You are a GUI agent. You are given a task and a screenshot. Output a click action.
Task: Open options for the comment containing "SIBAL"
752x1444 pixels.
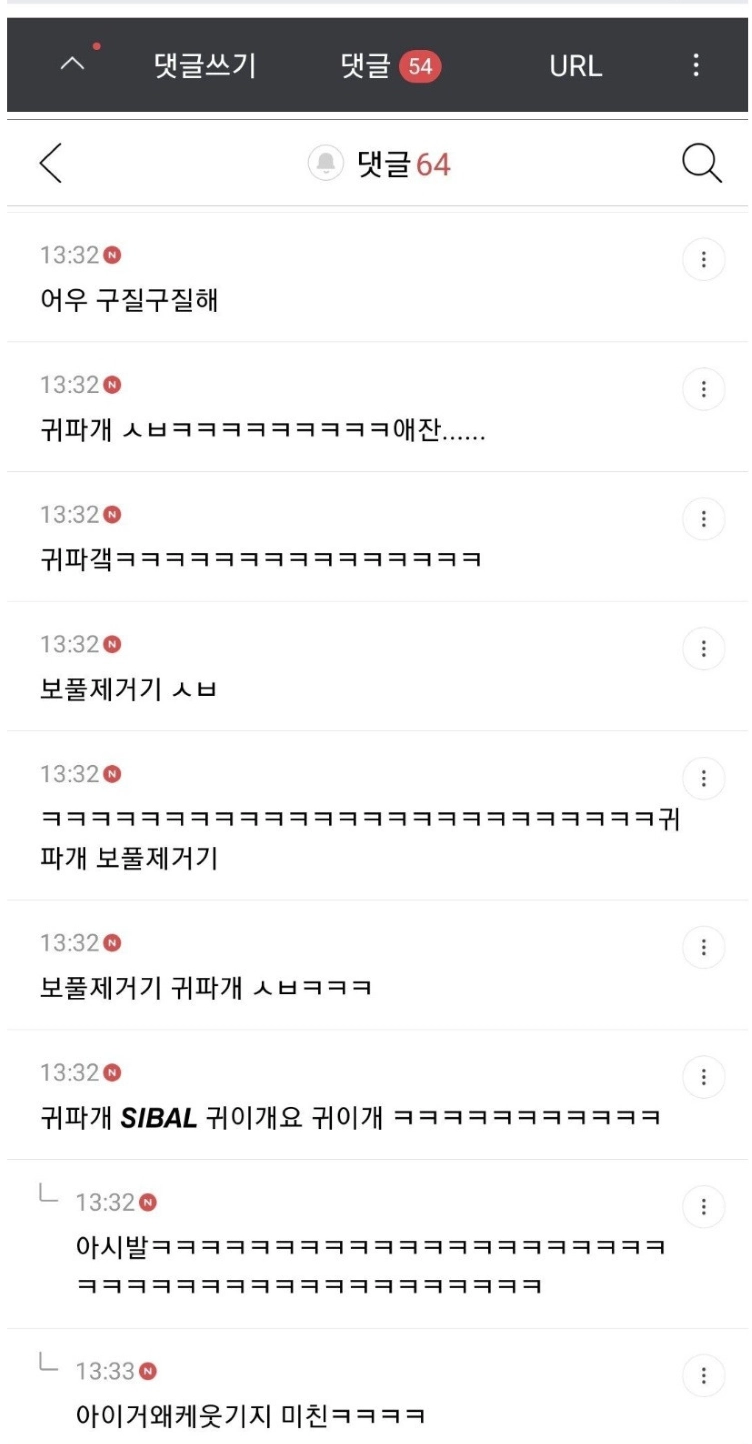click(x=703, y=1077)
